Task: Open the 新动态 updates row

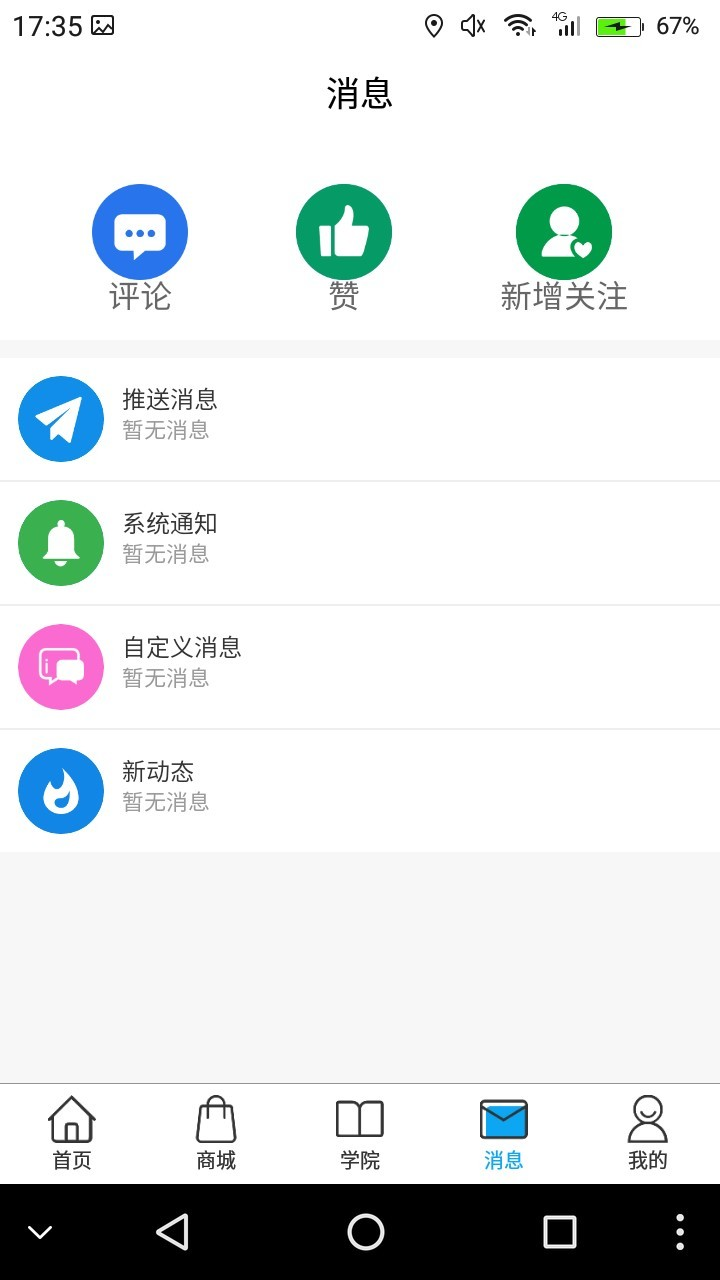Action: coord(360,791)
